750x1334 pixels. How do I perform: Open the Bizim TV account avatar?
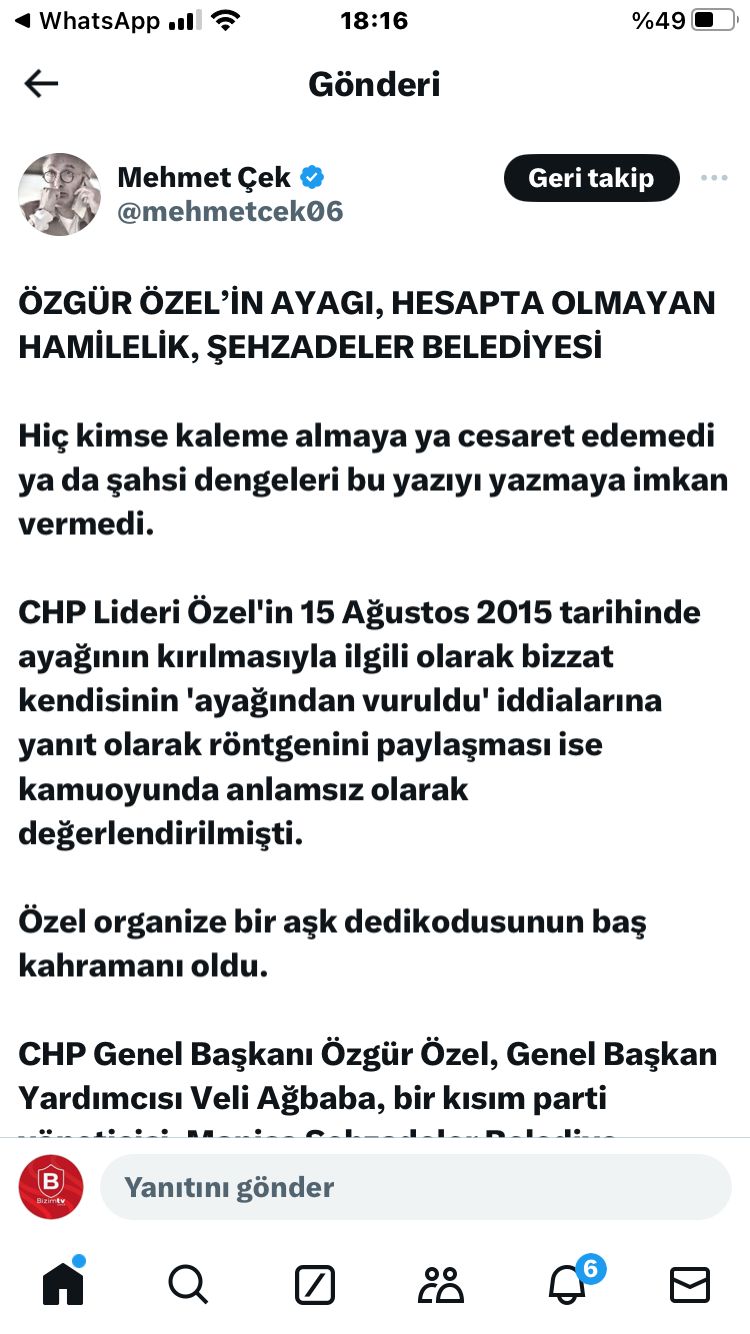pos(51,1187)
